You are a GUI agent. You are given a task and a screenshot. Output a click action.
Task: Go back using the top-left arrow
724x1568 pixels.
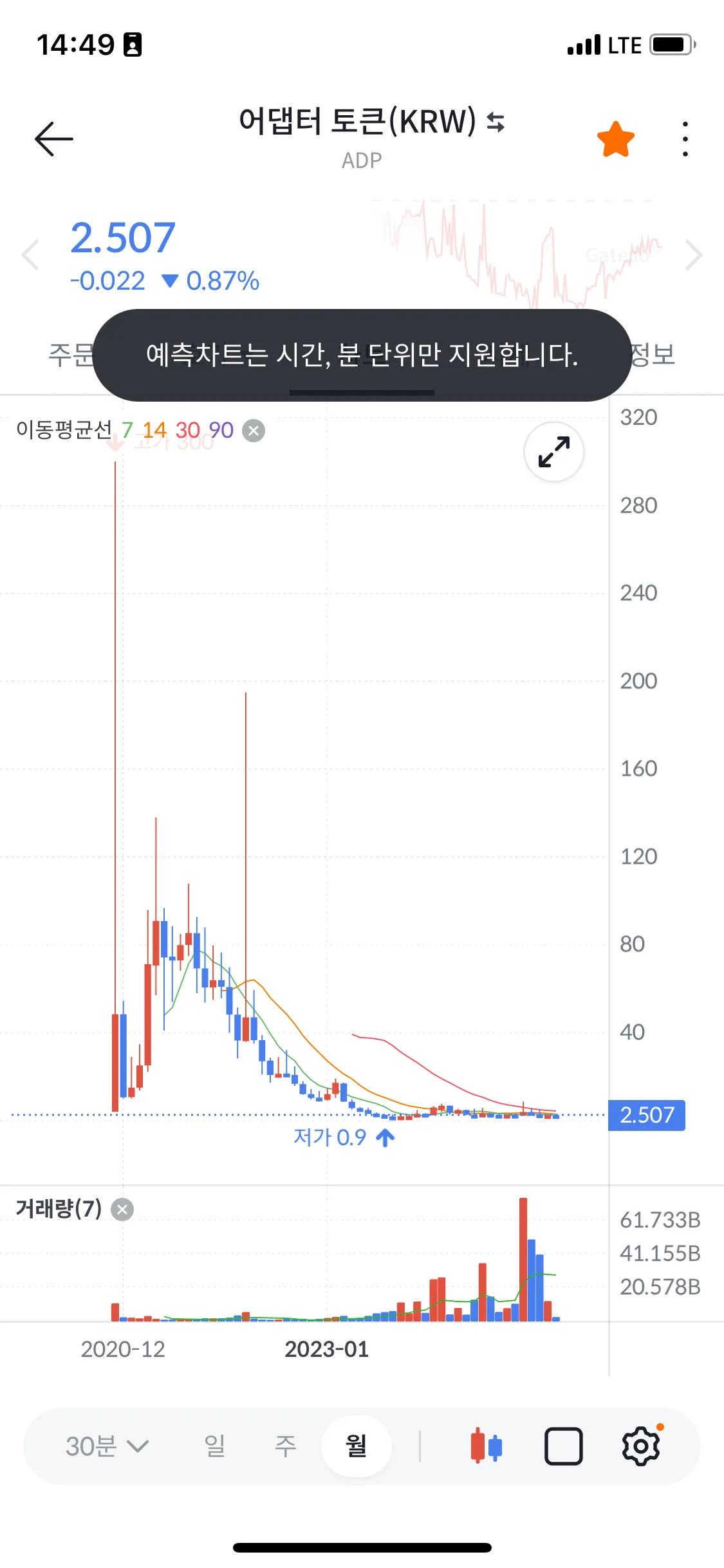[x=54, y=138]
